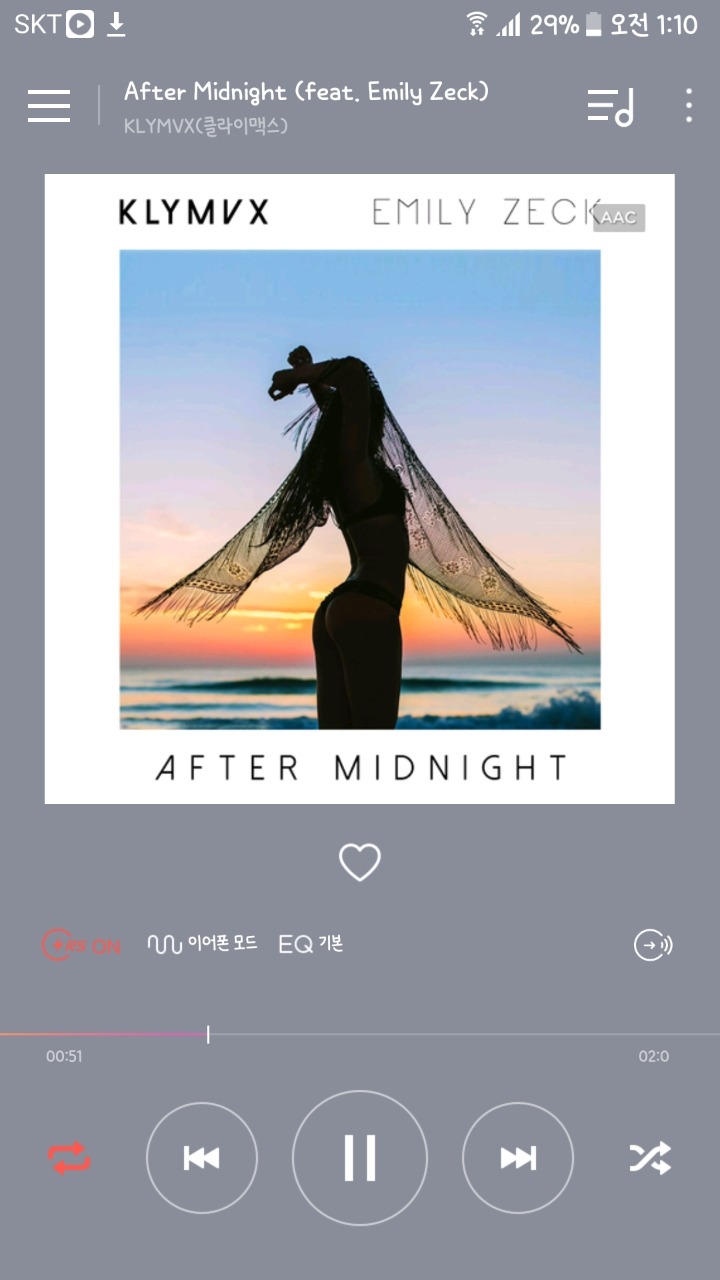The width and height of the screenshot is (720, 1280).
Task: Toggle shuffle playback
Action: pos(650,1158)
